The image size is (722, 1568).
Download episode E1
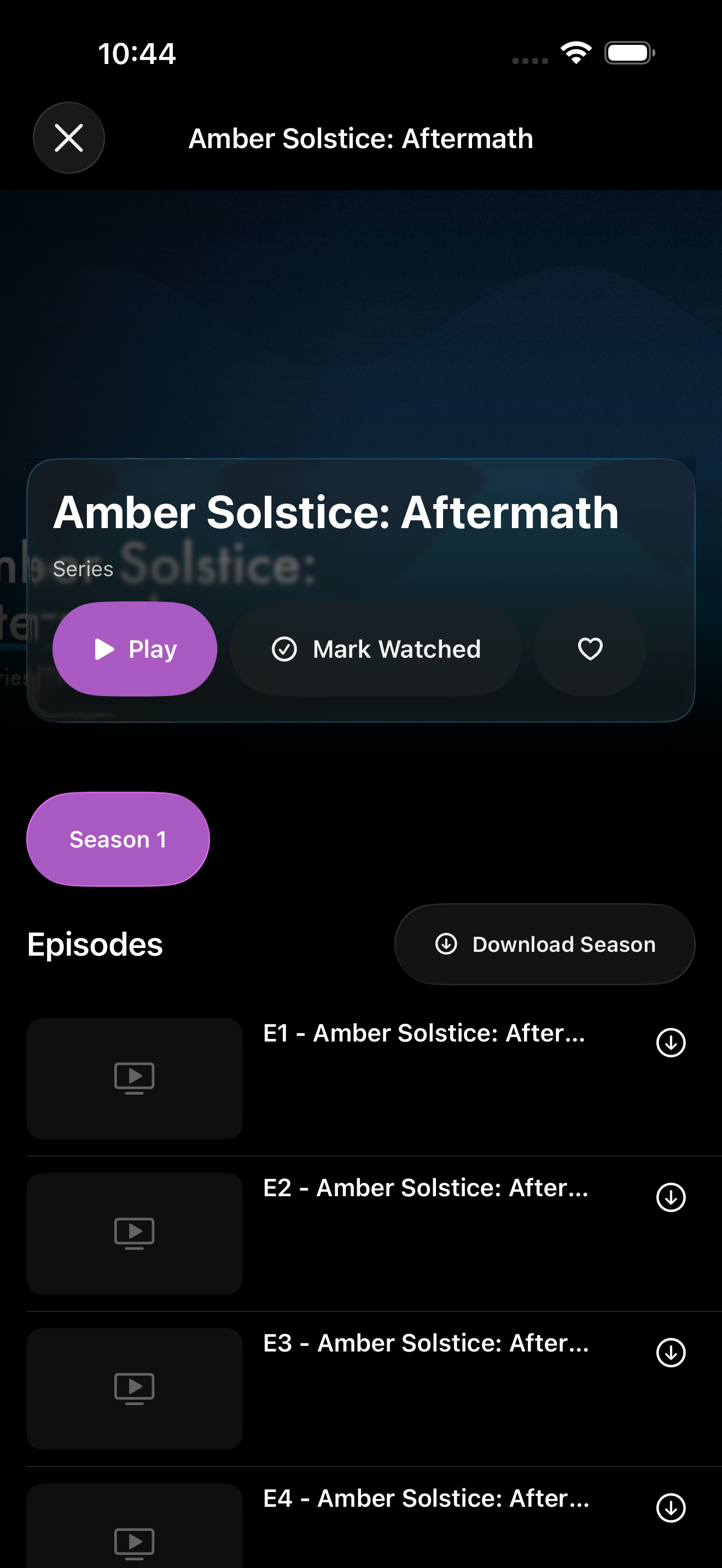point(671,1043)
